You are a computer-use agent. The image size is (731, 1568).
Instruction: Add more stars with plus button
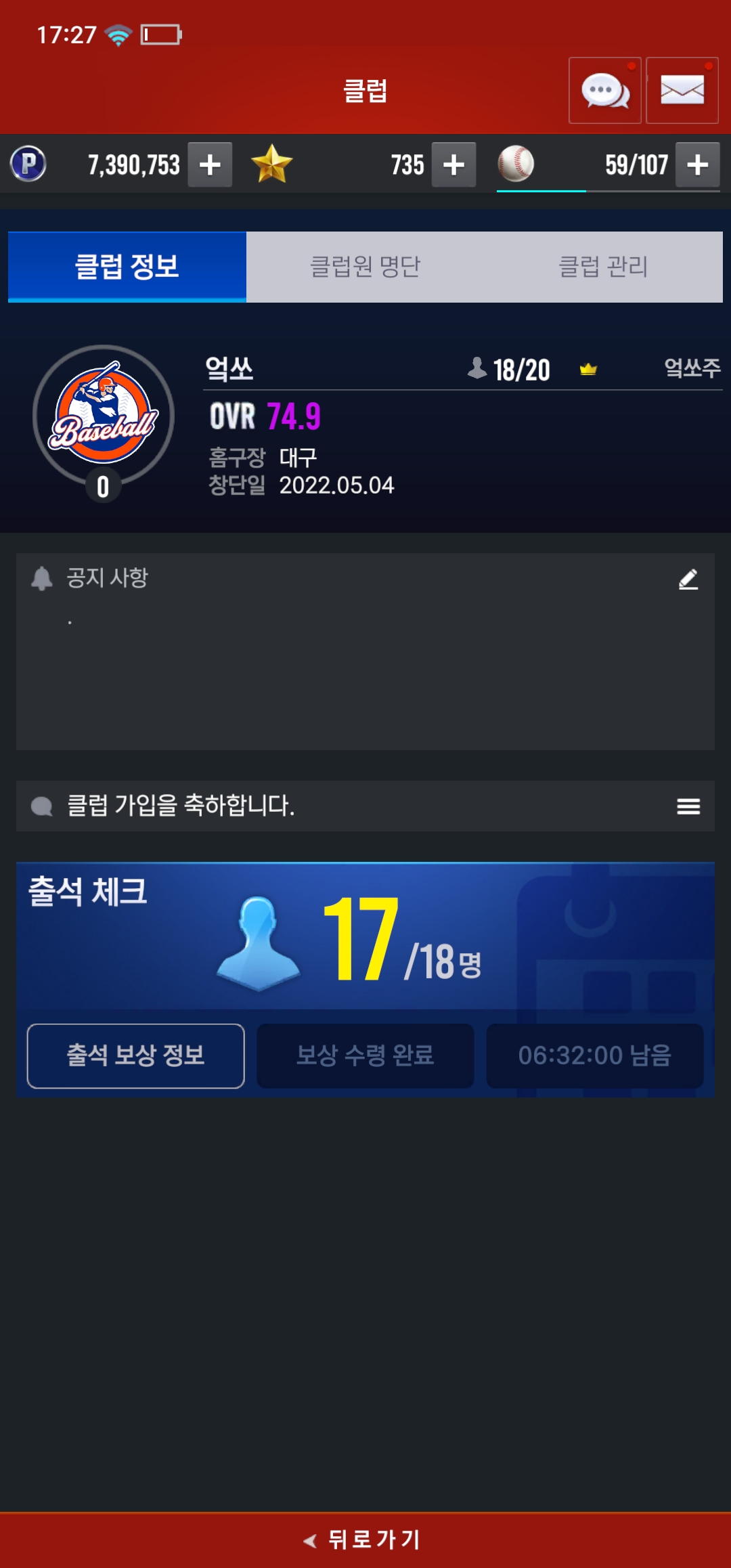(x=453, y=165)
